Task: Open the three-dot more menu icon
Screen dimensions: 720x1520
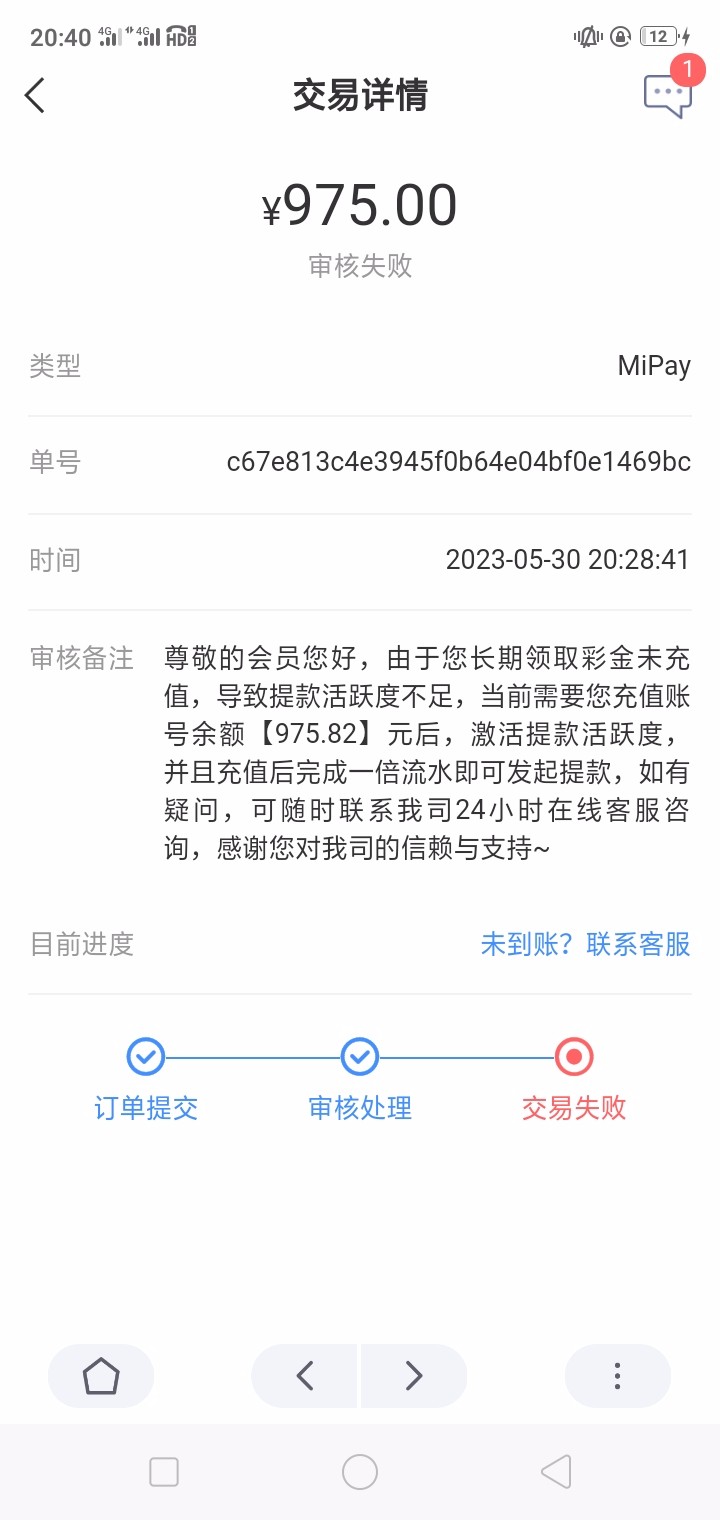Action: point(617,1376)
